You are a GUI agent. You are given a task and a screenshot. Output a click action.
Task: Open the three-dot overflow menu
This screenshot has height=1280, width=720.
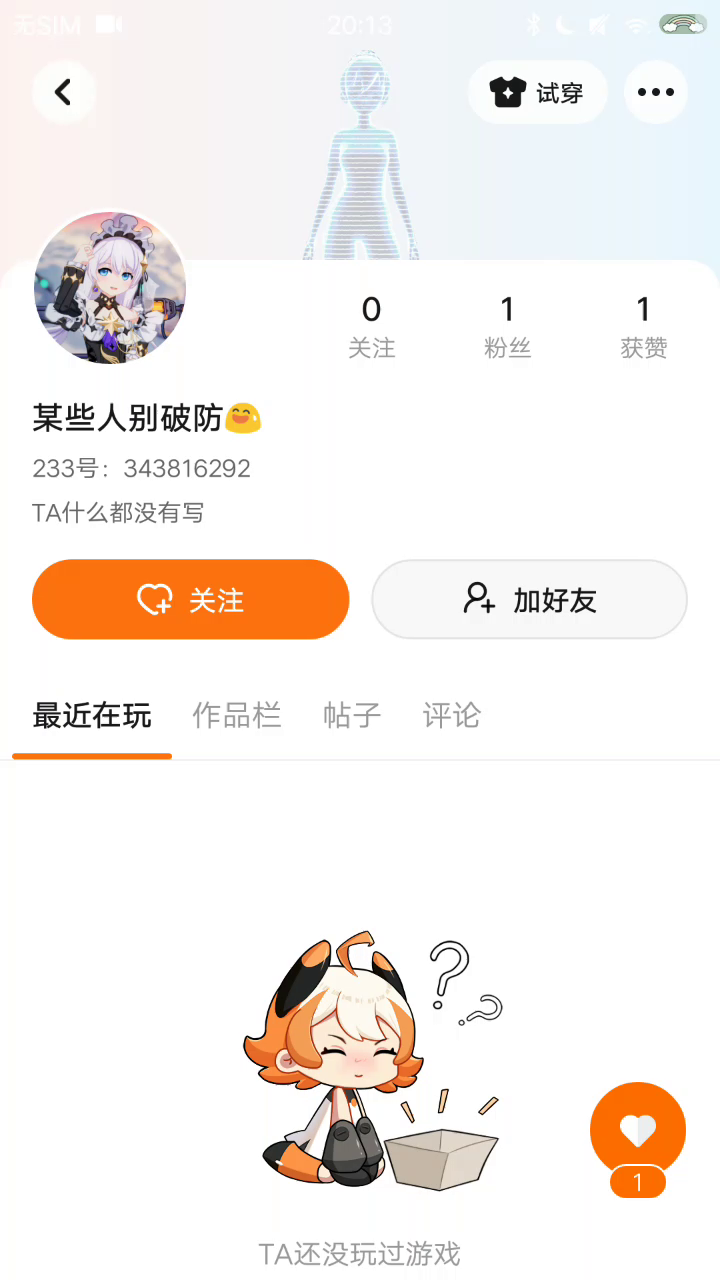655,92
